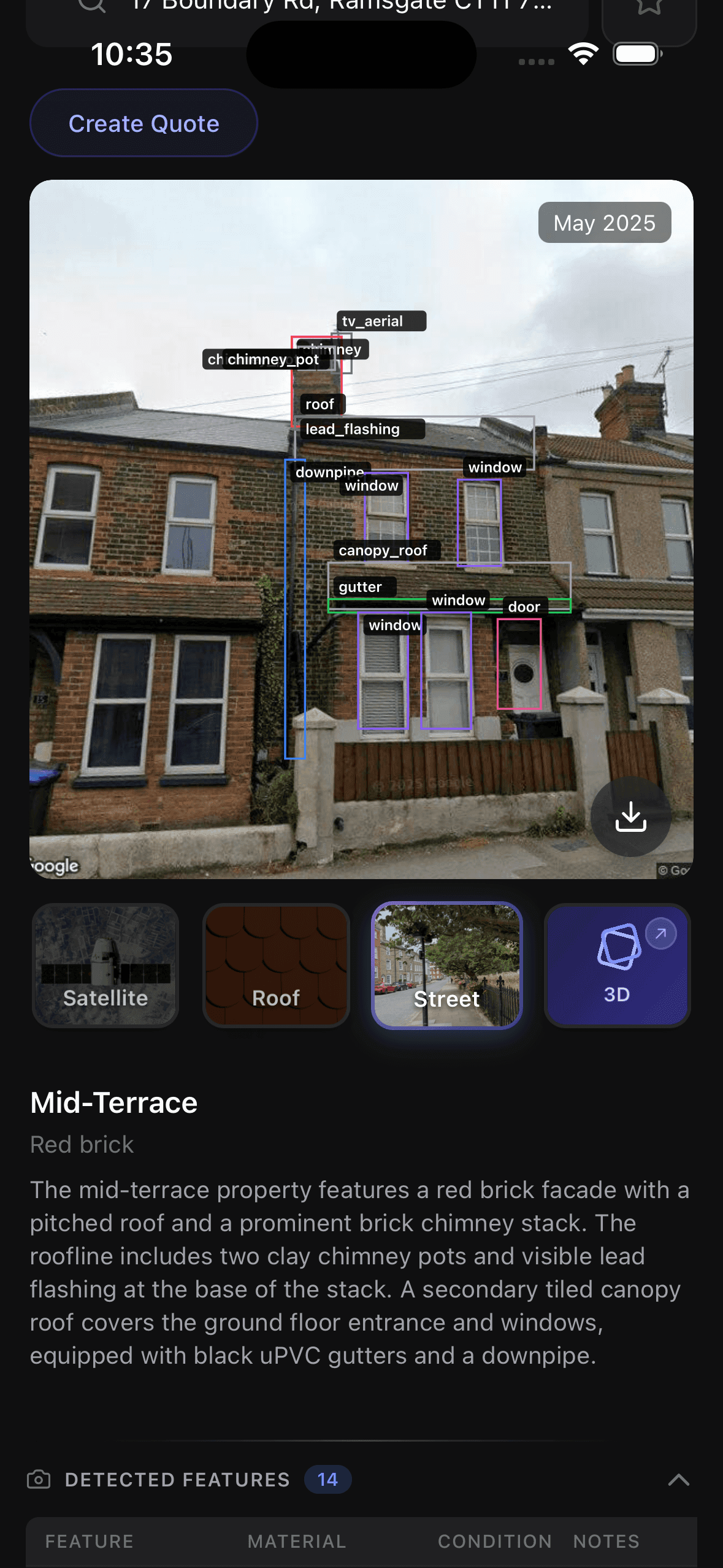Toggle the gutter detection label
723x1568 pixels.
(x=361, y=586)
